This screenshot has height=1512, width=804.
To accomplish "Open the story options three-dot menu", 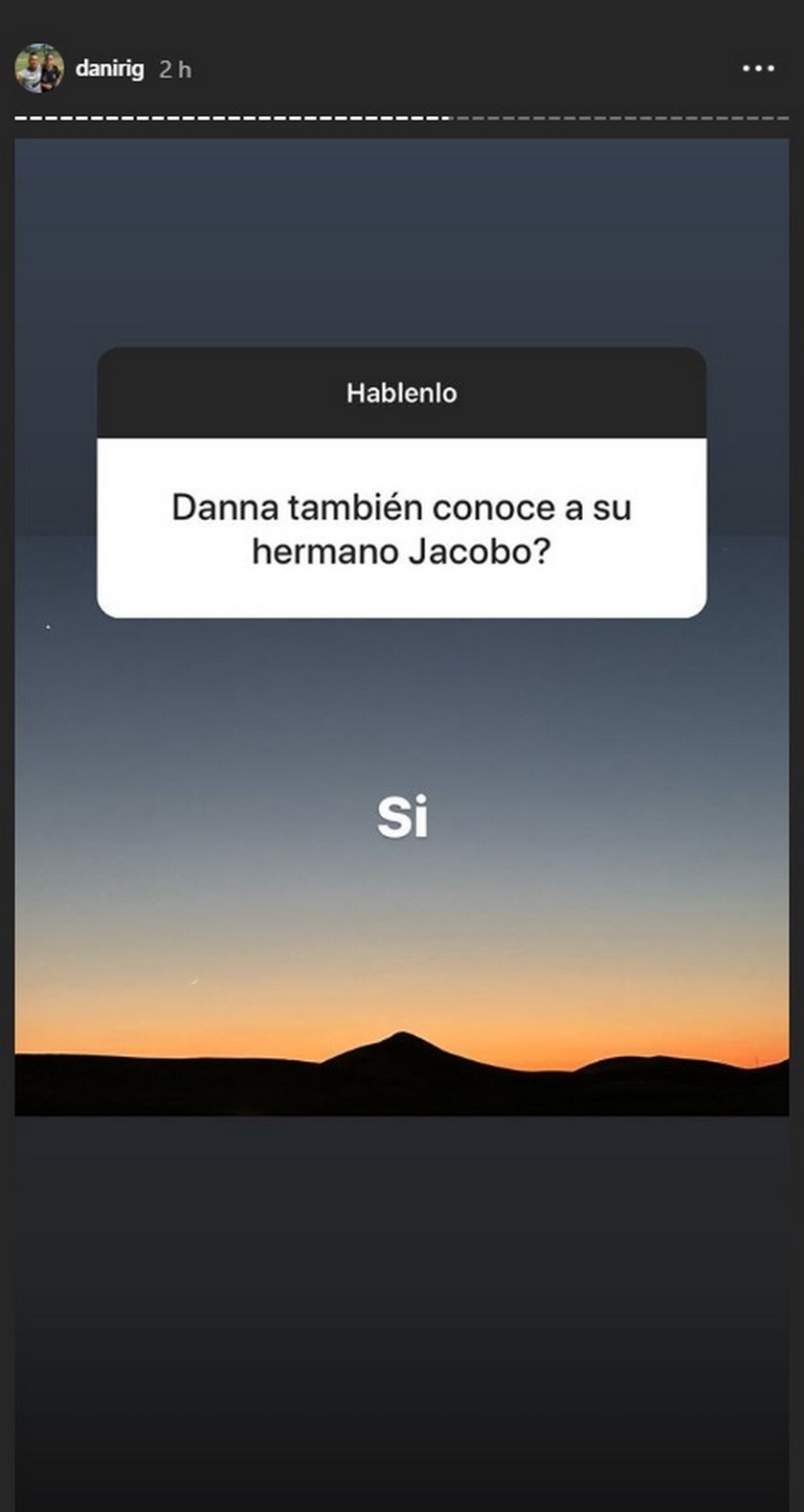I will click(758, 69).
